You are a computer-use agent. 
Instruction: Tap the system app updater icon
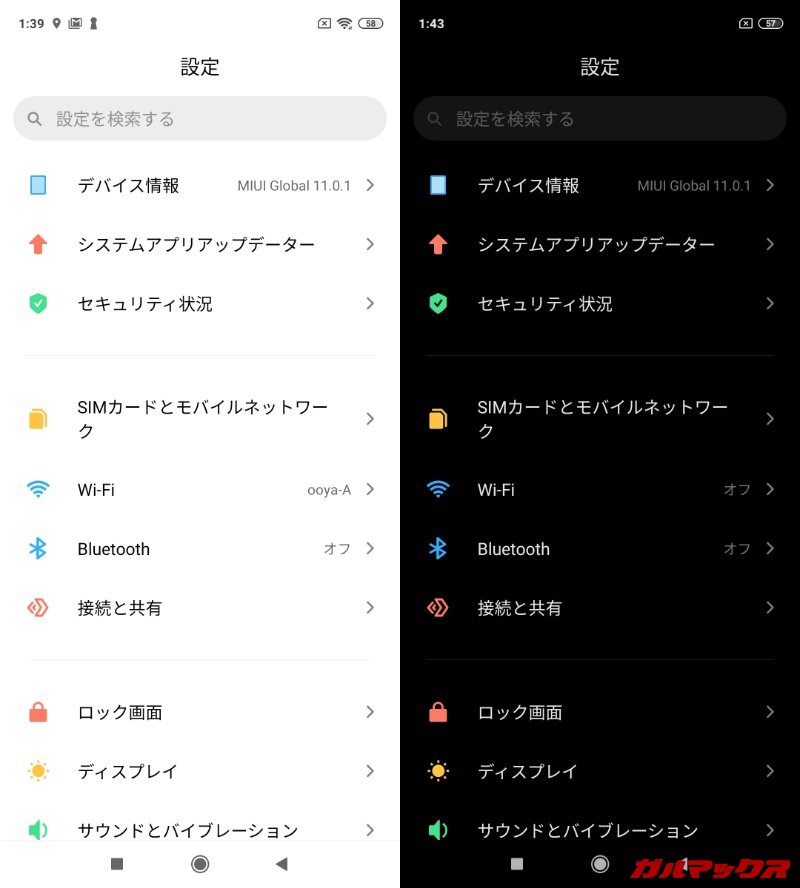(38, 244)
